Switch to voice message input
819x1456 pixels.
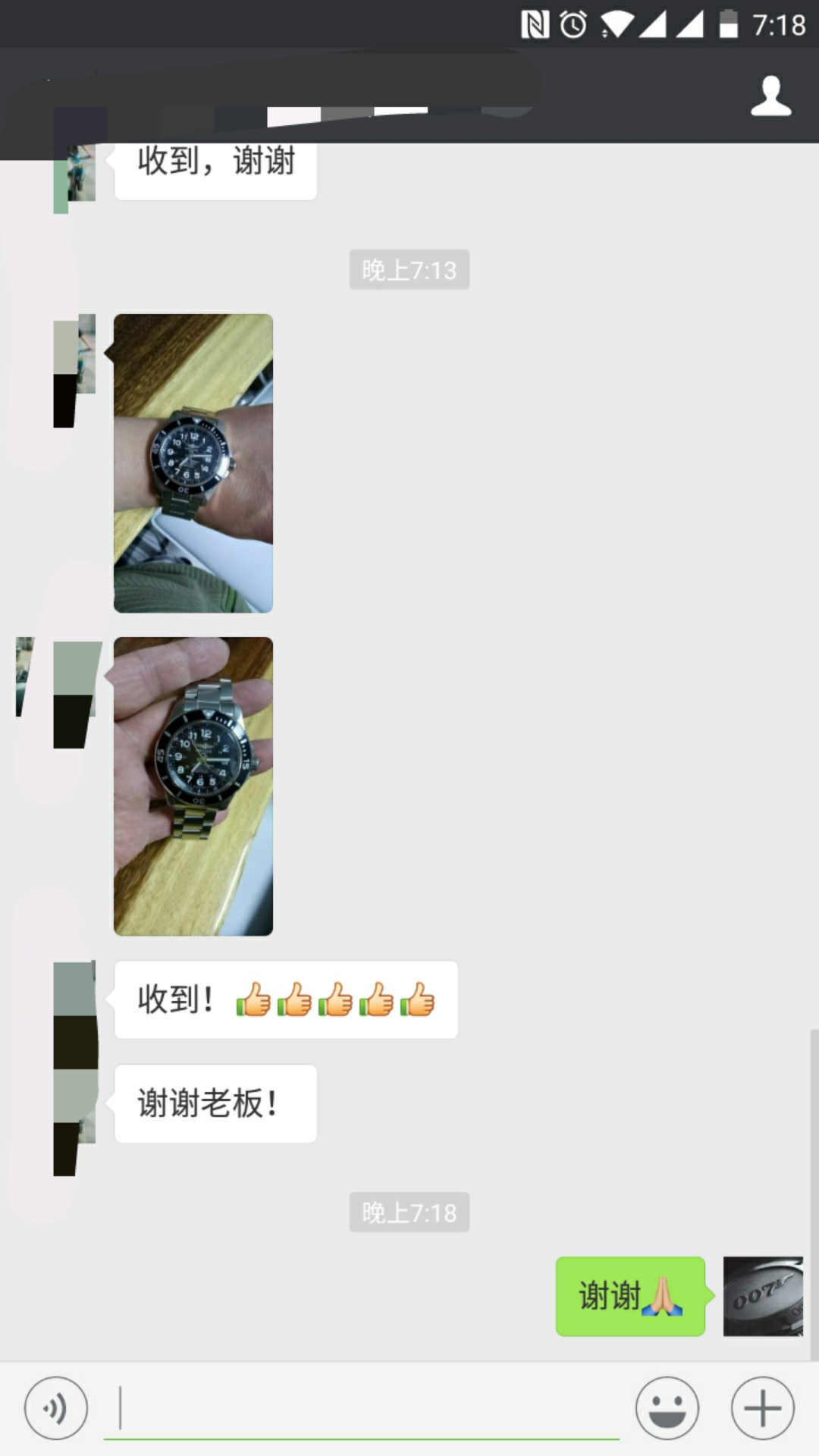click(55, 1408)
